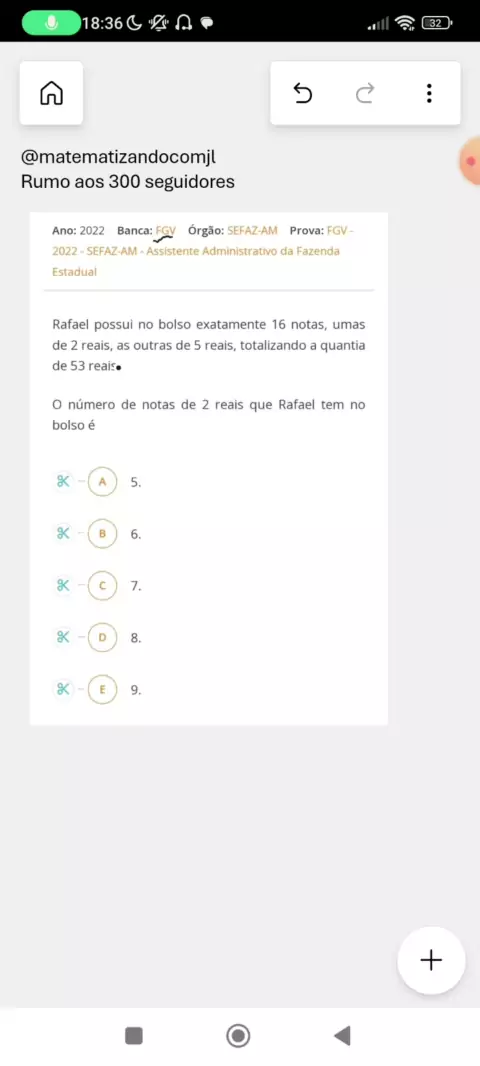Open the three-dot overflow menu
The width and height of the screenshot is (480, 1066).
(429, 93)
